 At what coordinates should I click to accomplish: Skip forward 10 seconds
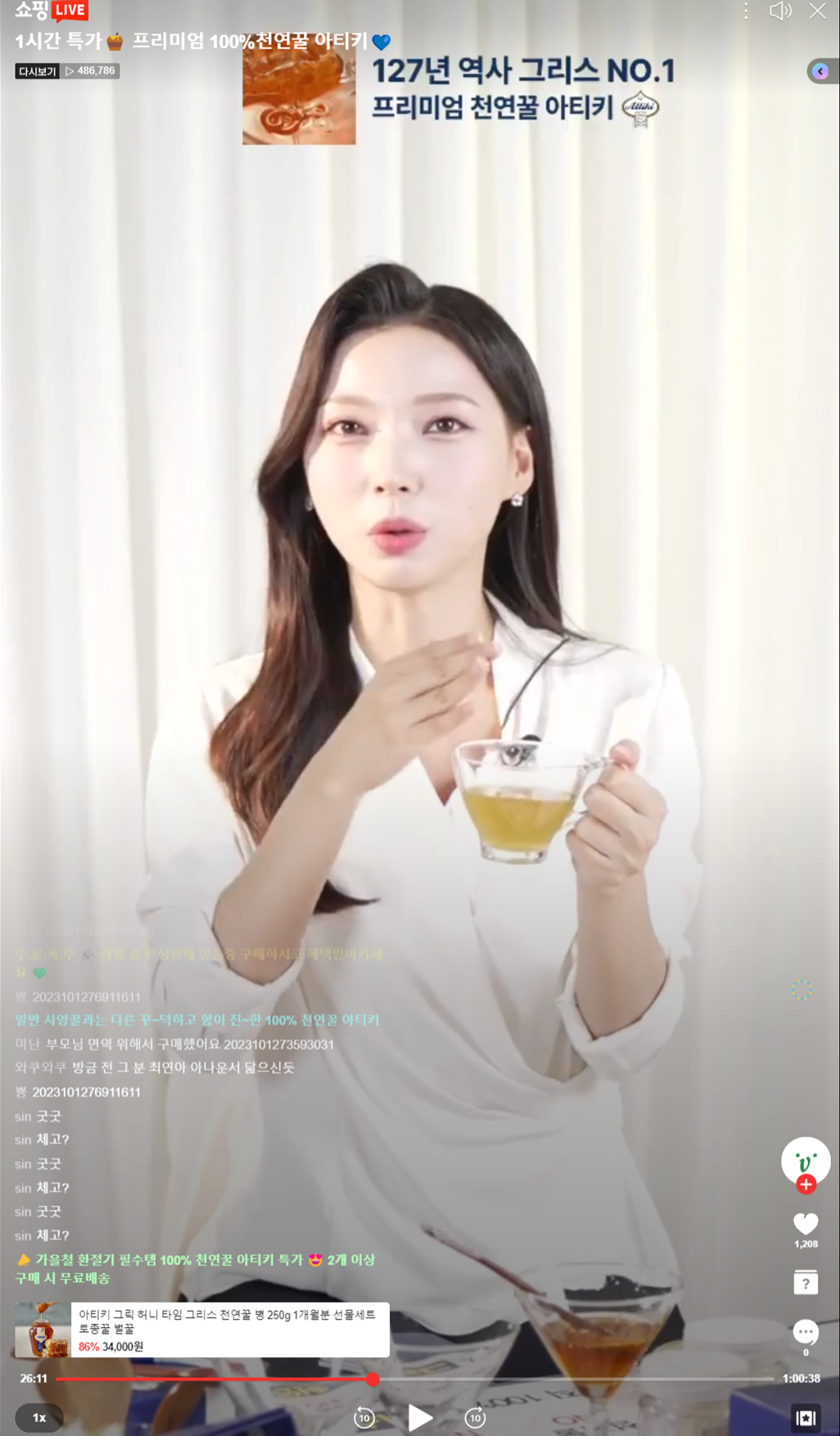click(475, 1417)
